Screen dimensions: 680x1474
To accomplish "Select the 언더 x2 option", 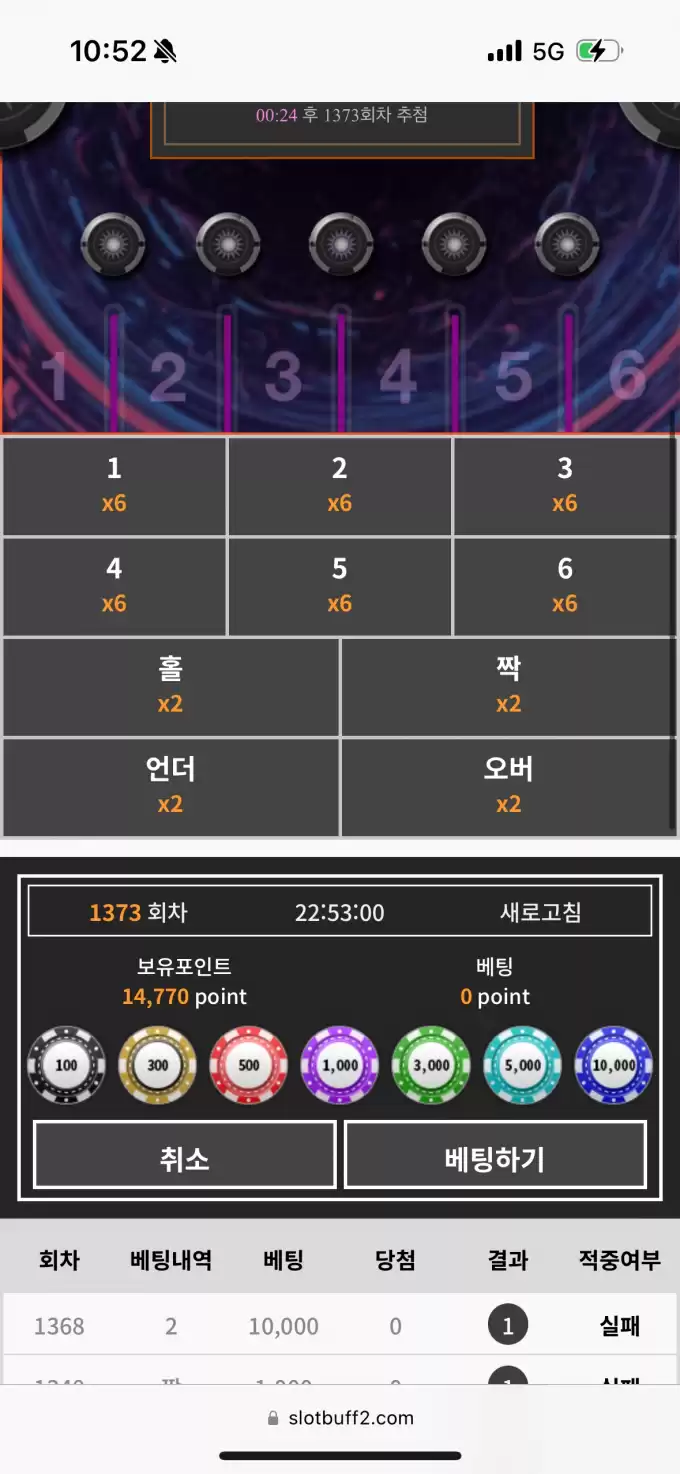I will (x=171, y=786).
